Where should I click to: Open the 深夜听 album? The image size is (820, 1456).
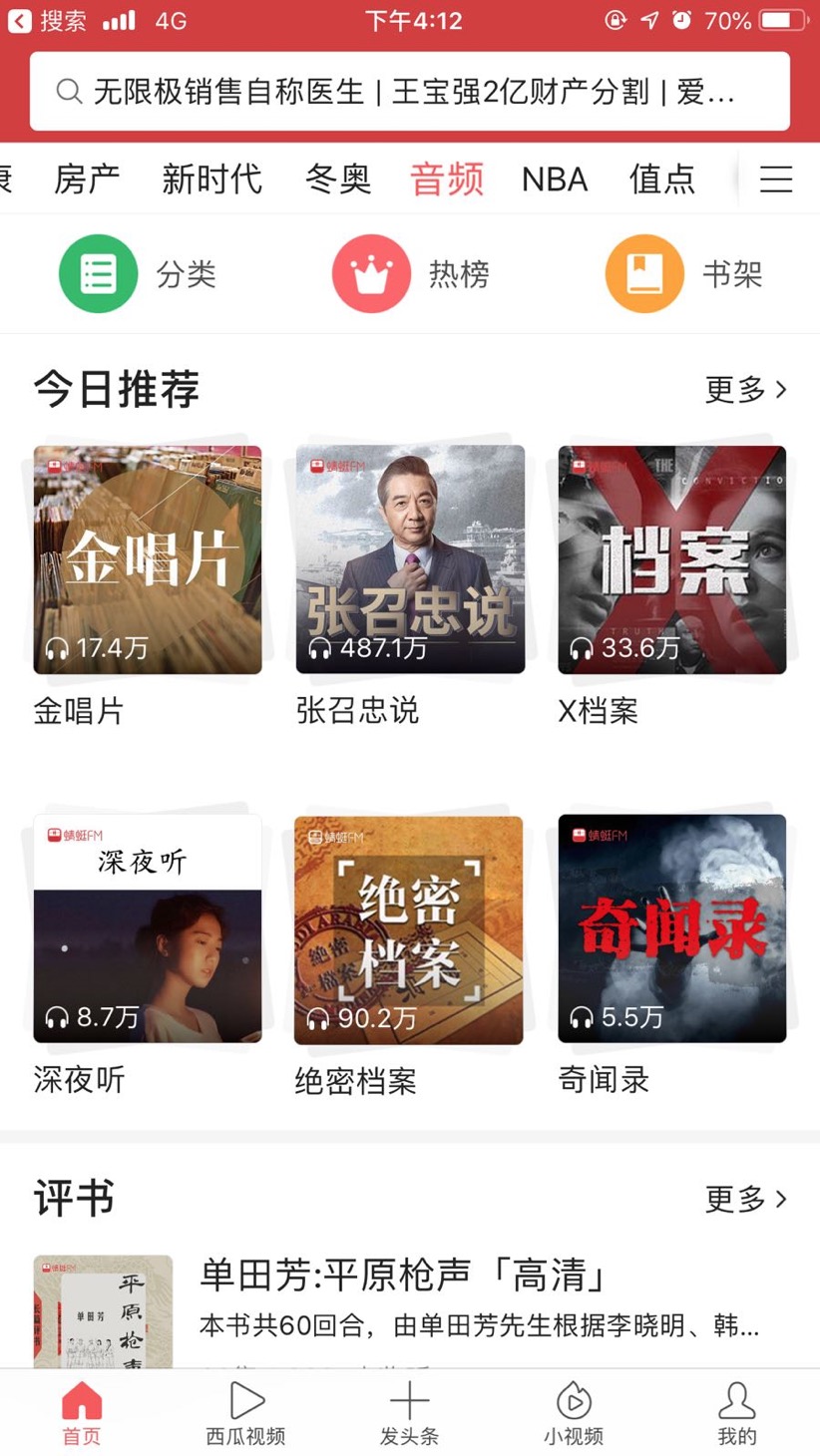pos(148,928)
